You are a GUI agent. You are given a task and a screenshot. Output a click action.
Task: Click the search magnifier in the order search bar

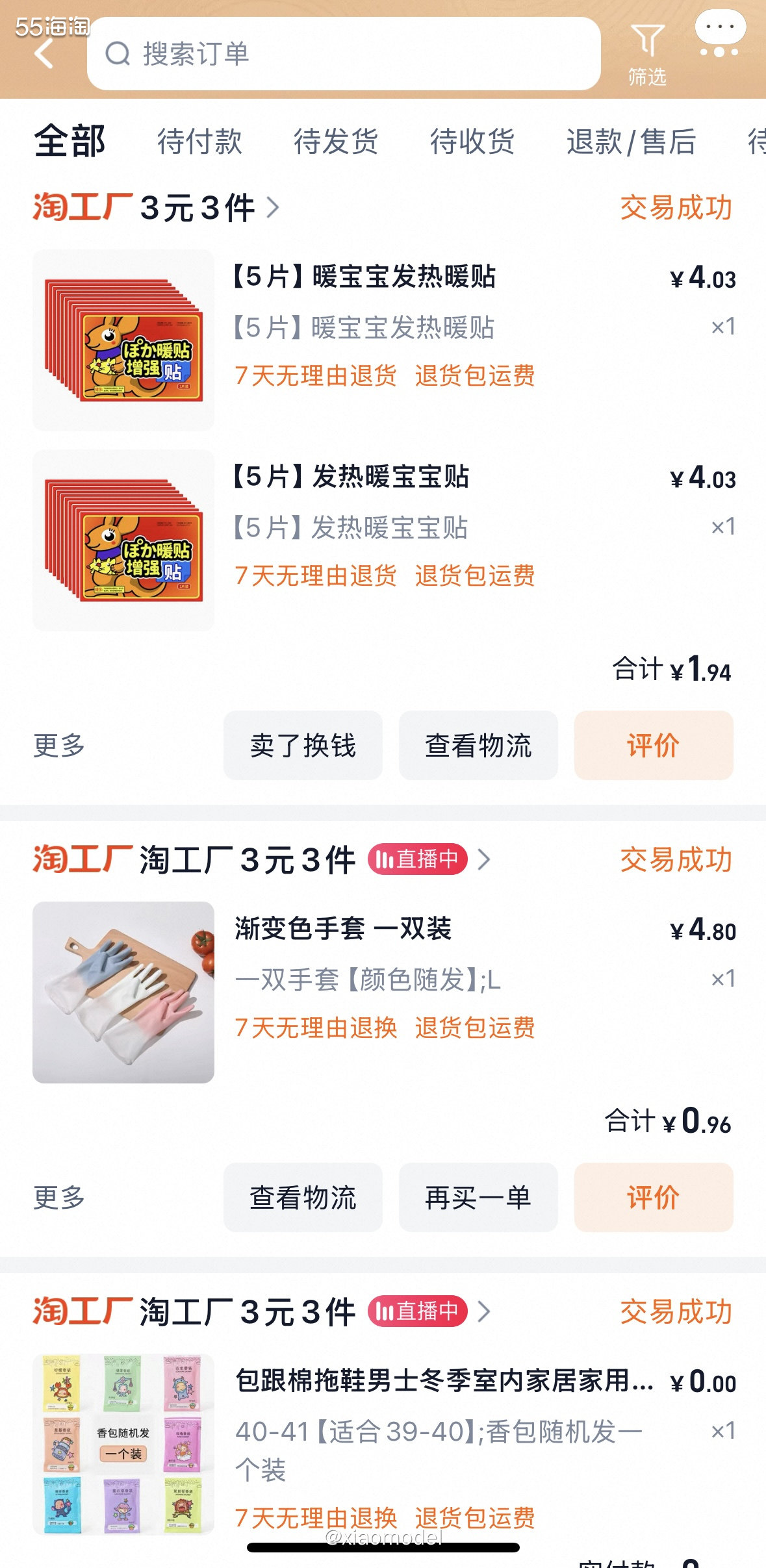tap(118, 55)
